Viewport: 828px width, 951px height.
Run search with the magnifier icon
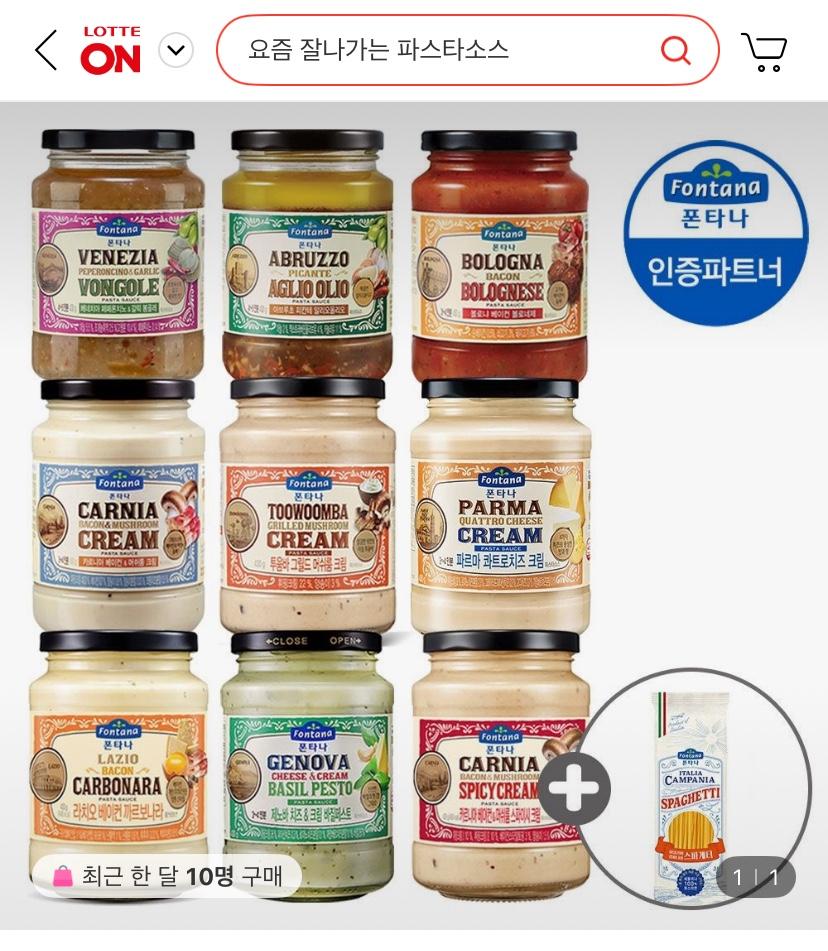tap(676, 50)
